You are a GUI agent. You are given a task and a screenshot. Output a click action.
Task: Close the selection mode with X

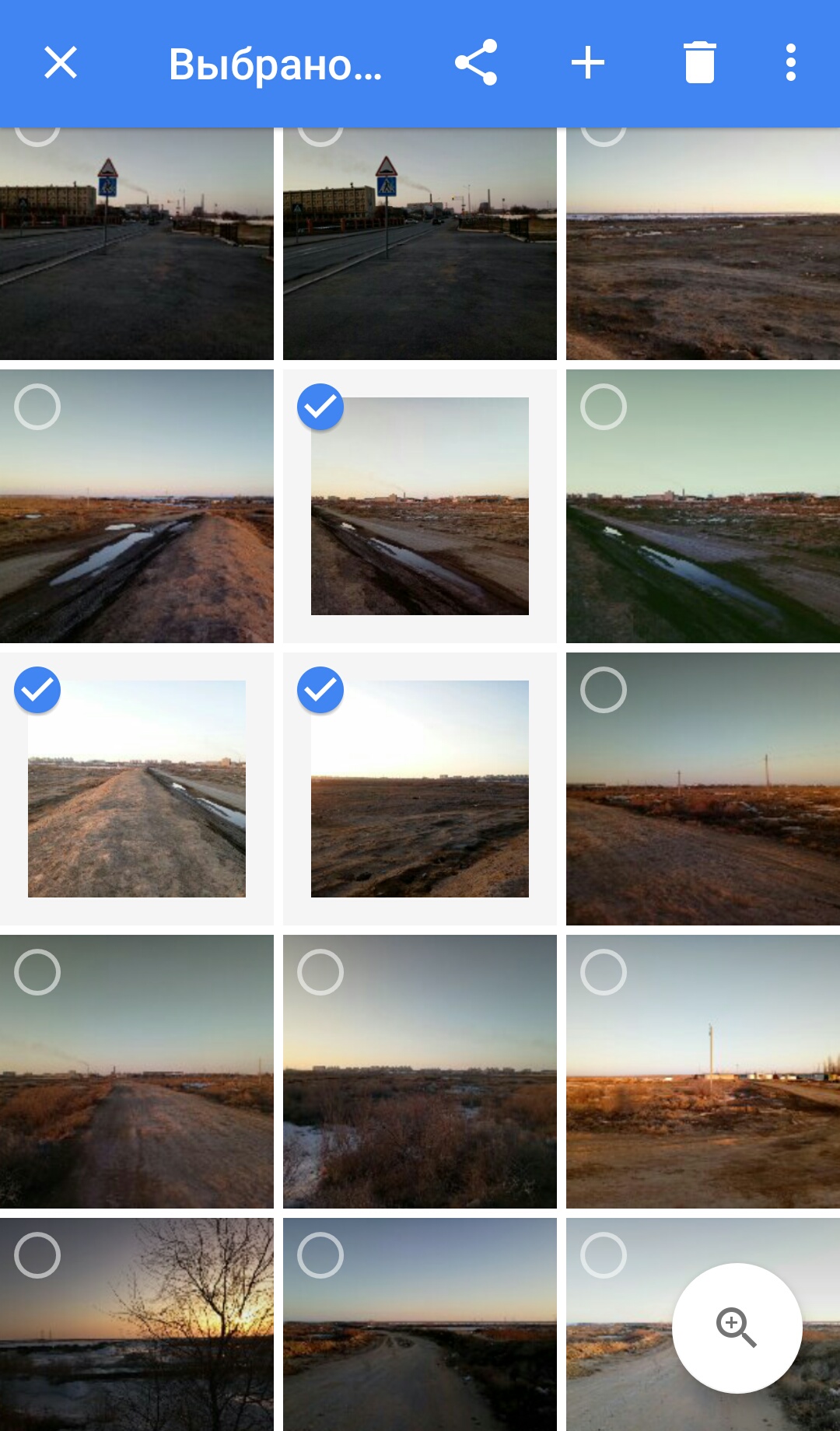tap(61, 62)
